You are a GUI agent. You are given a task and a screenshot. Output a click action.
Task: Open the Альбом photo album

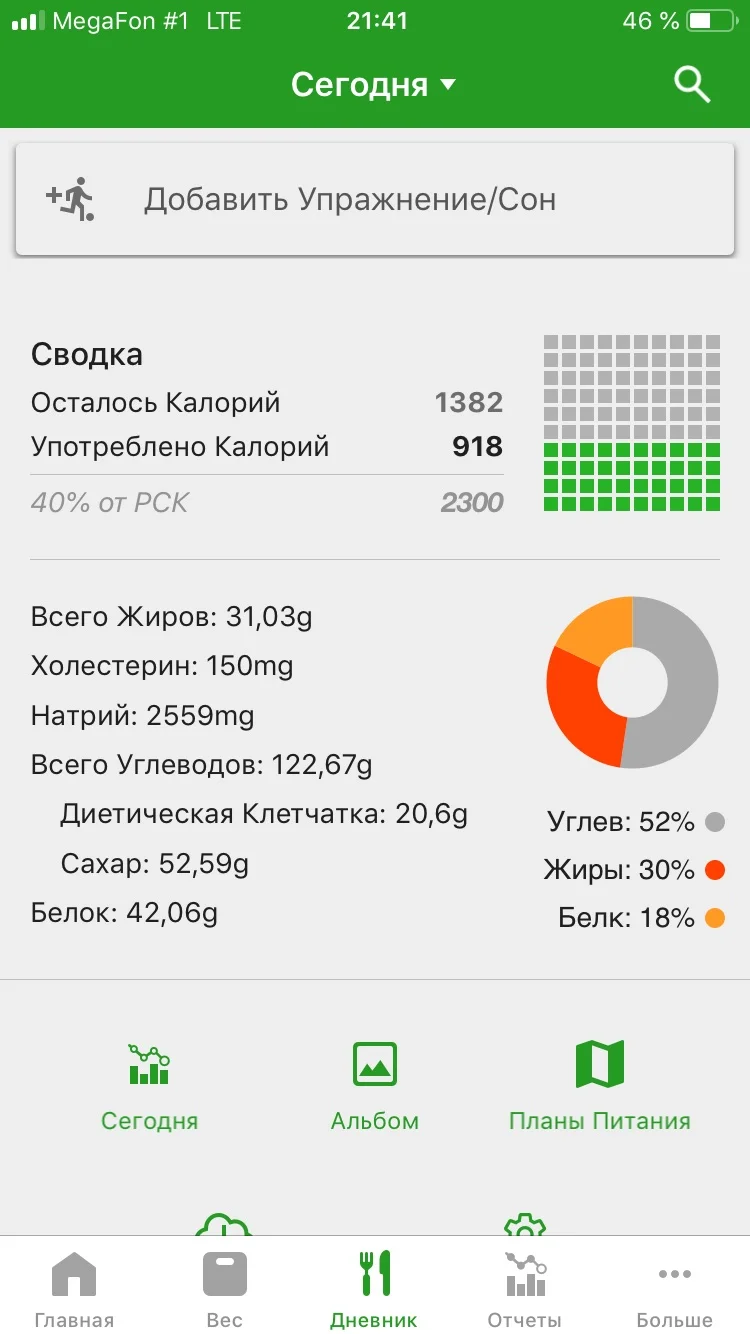[x=375, y=1085]
